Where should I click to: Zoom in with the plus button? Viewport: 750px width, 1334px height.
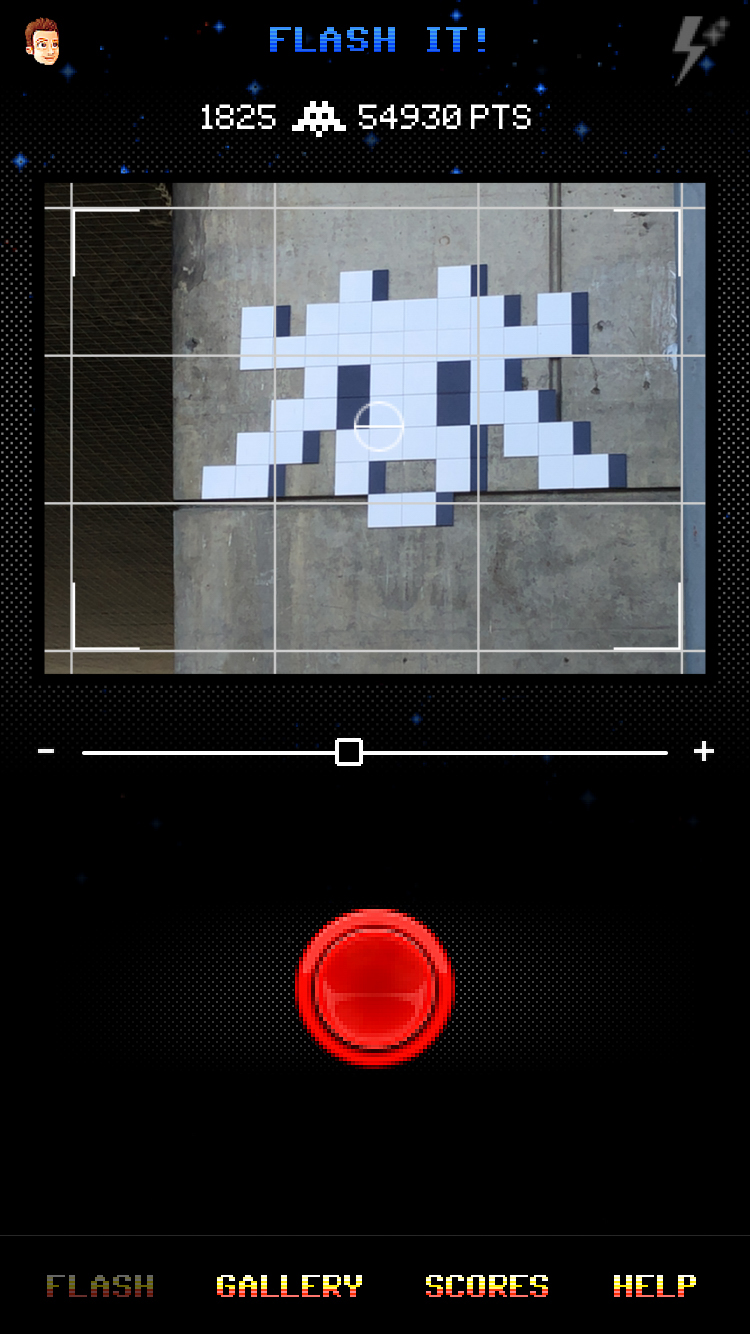pos(704,751)
